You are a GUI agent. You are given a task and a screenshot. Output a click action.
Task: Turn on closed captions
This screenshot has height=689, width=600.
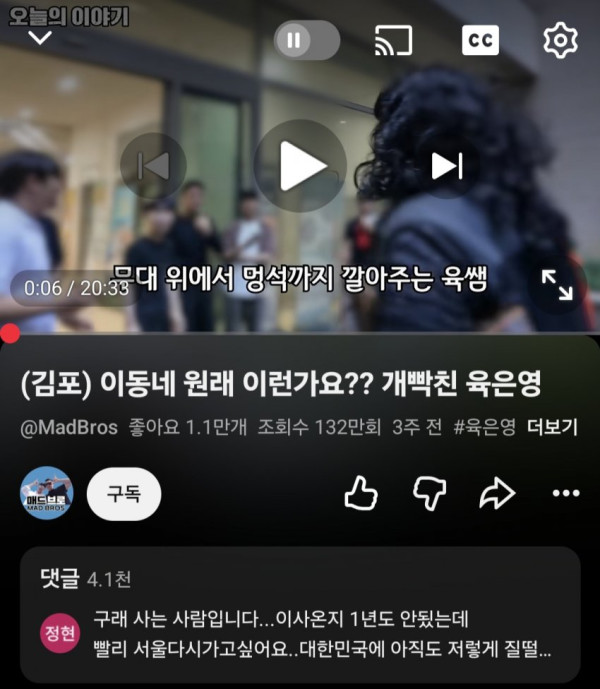[480, 40]
